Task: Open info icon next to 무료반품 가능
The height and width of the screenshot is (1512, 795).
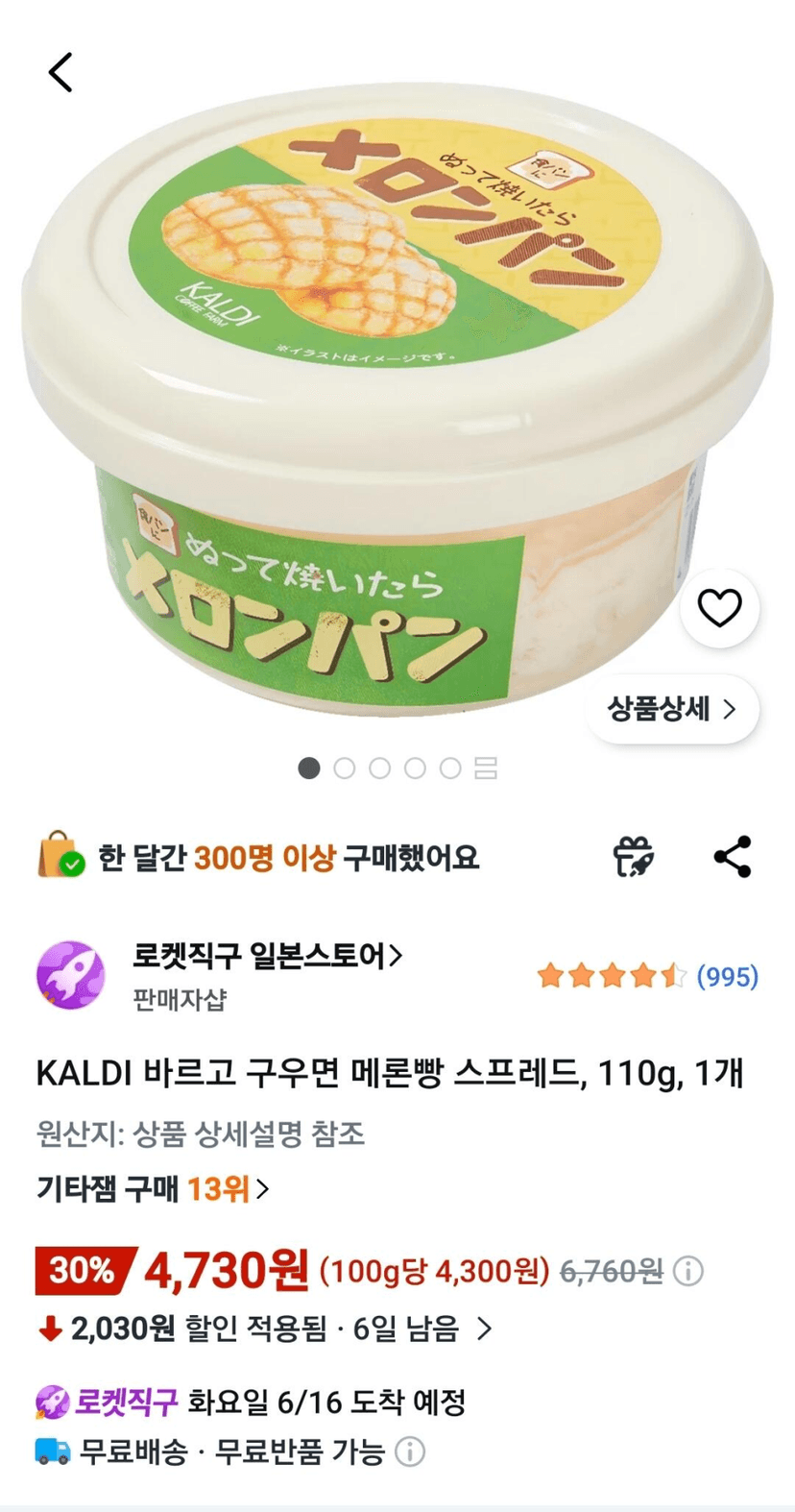Action: pos(410,1451)
